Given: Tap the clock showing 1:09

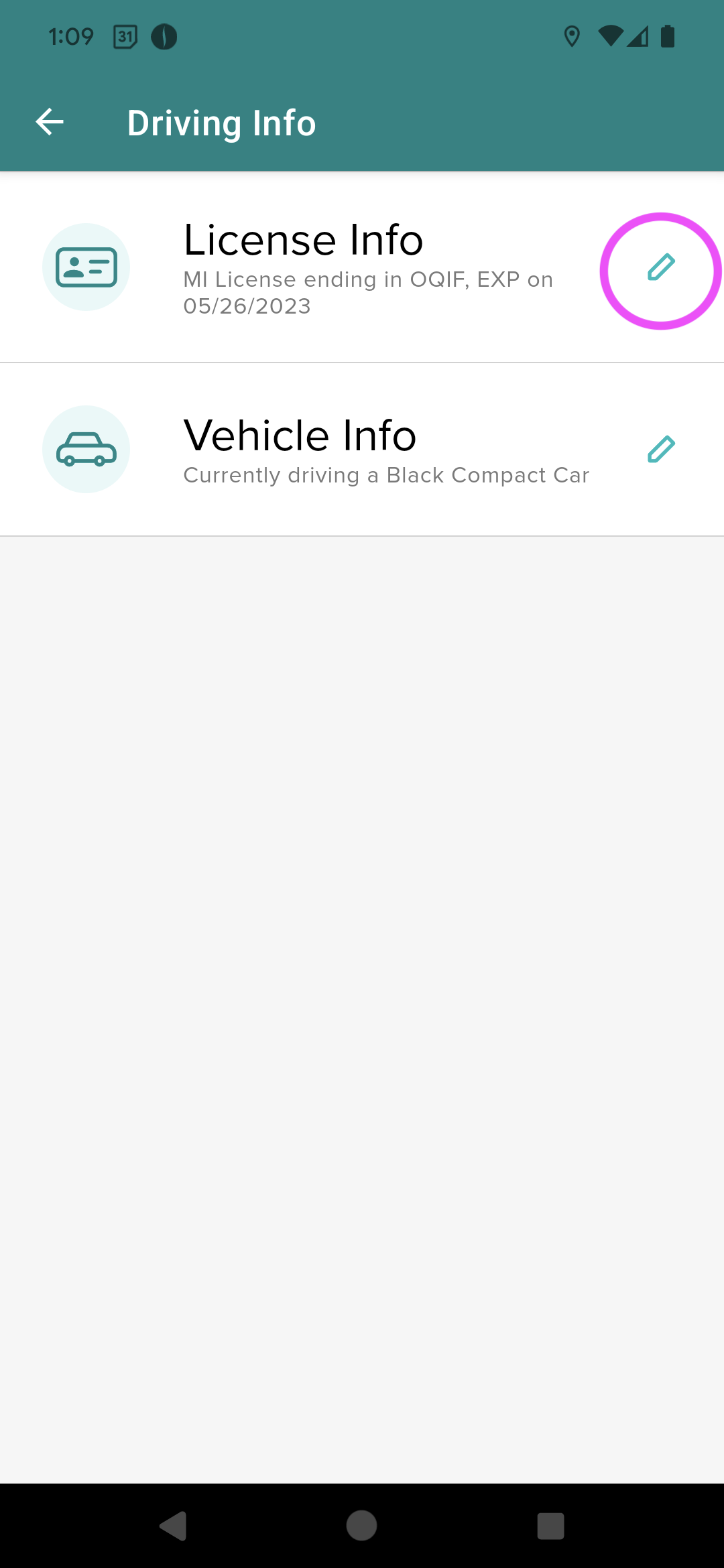Looking at the screenshot, I should click(x=70, y=37).
